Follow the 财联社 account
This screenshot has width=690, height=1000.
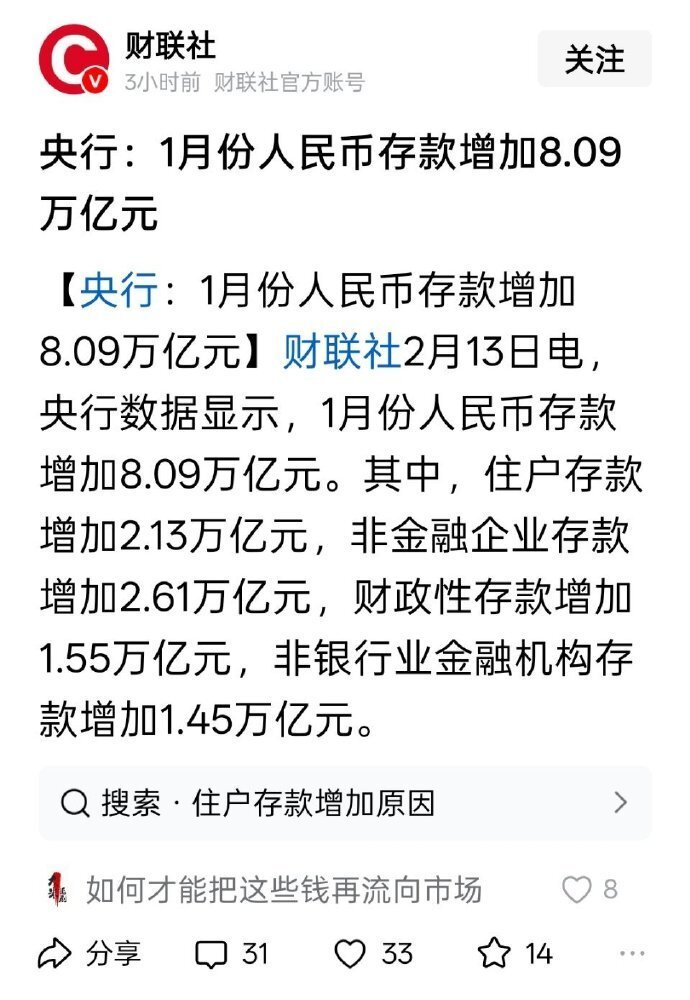(594, 59)
